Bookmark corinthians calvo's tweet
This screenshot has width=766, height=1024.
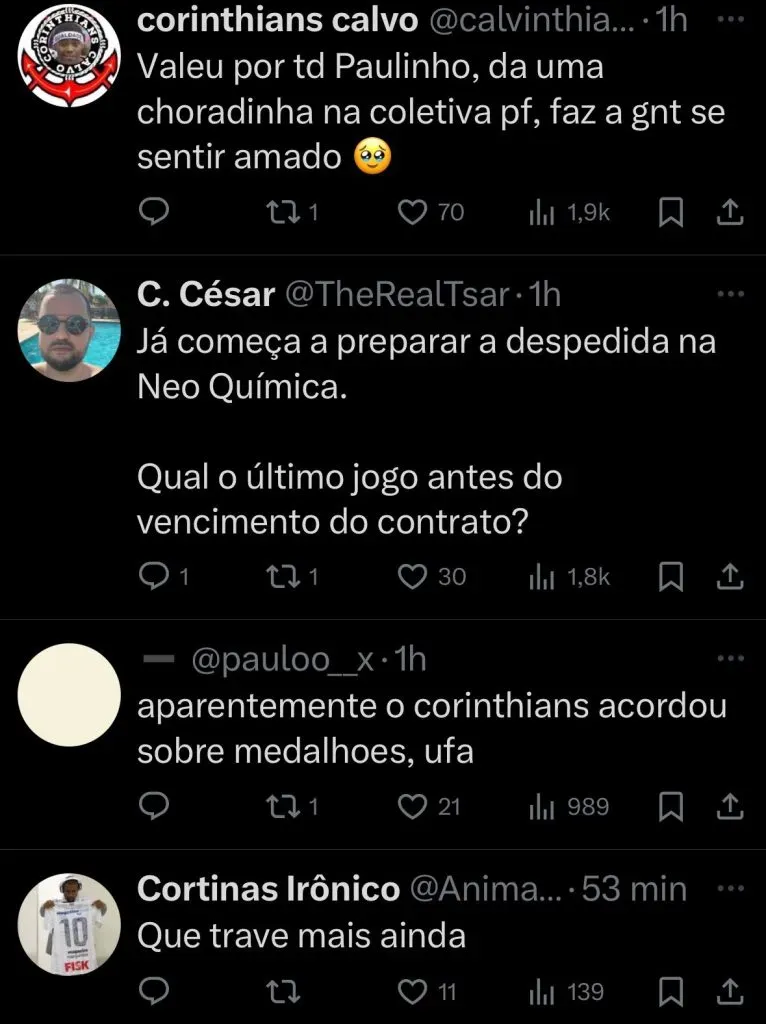673,213
